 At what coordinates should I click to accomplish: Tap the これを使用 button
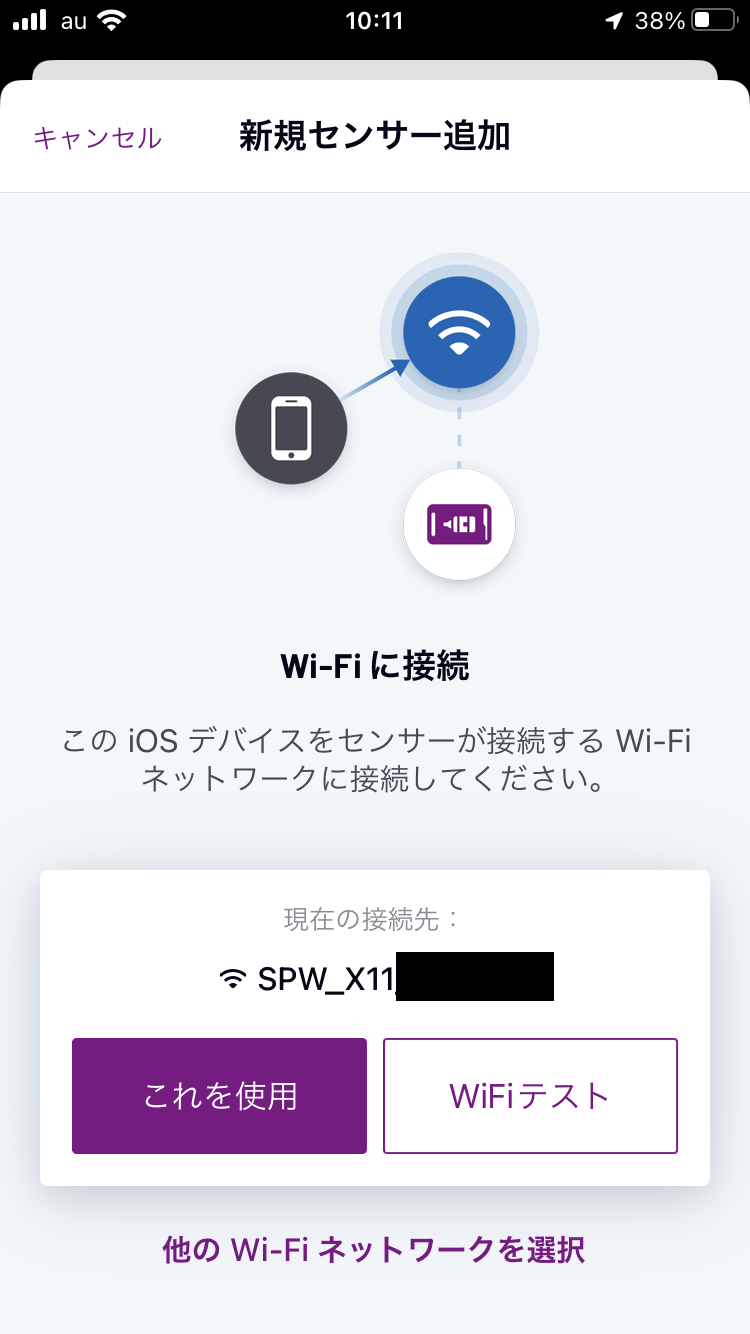[219, 1096]
